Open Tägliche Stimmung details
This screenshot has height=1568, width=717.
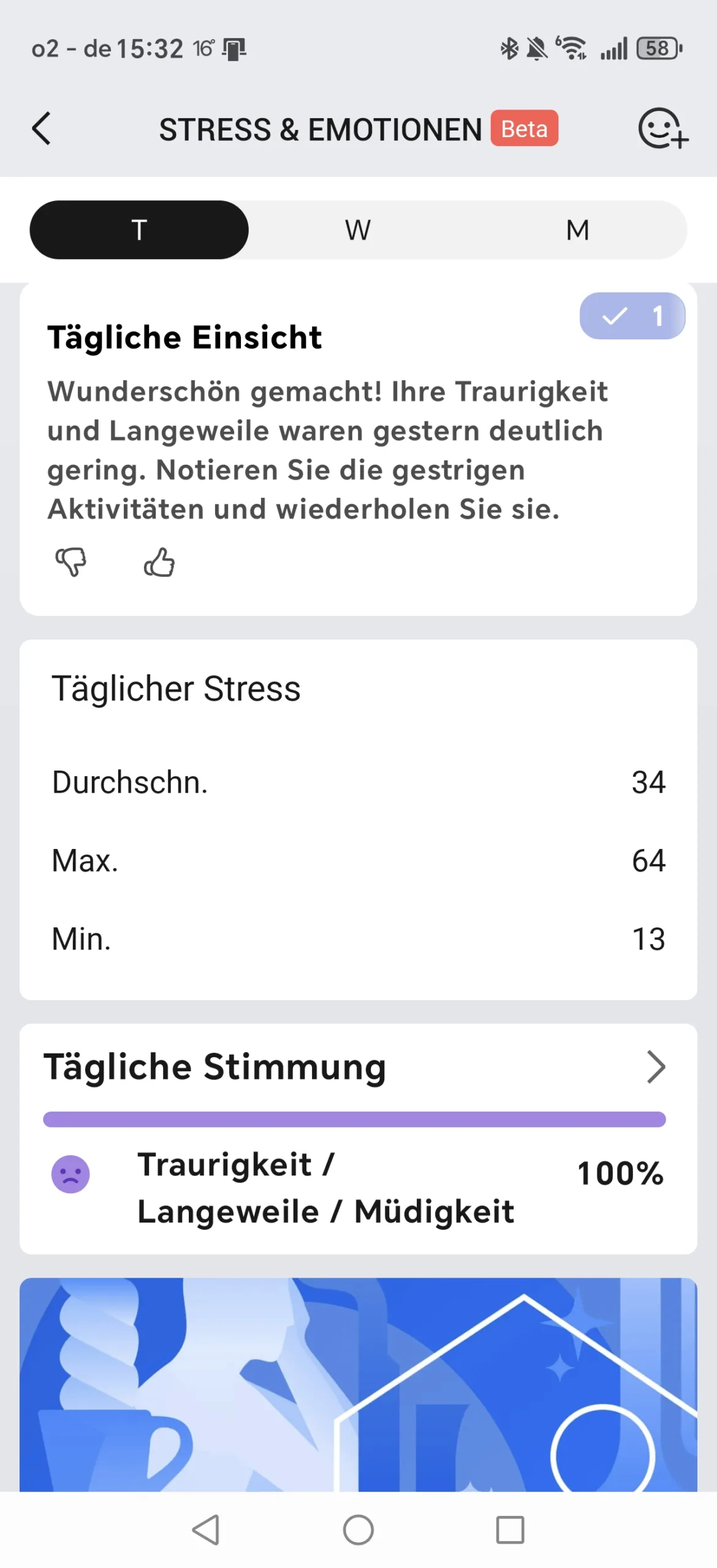coord(655,1067)
